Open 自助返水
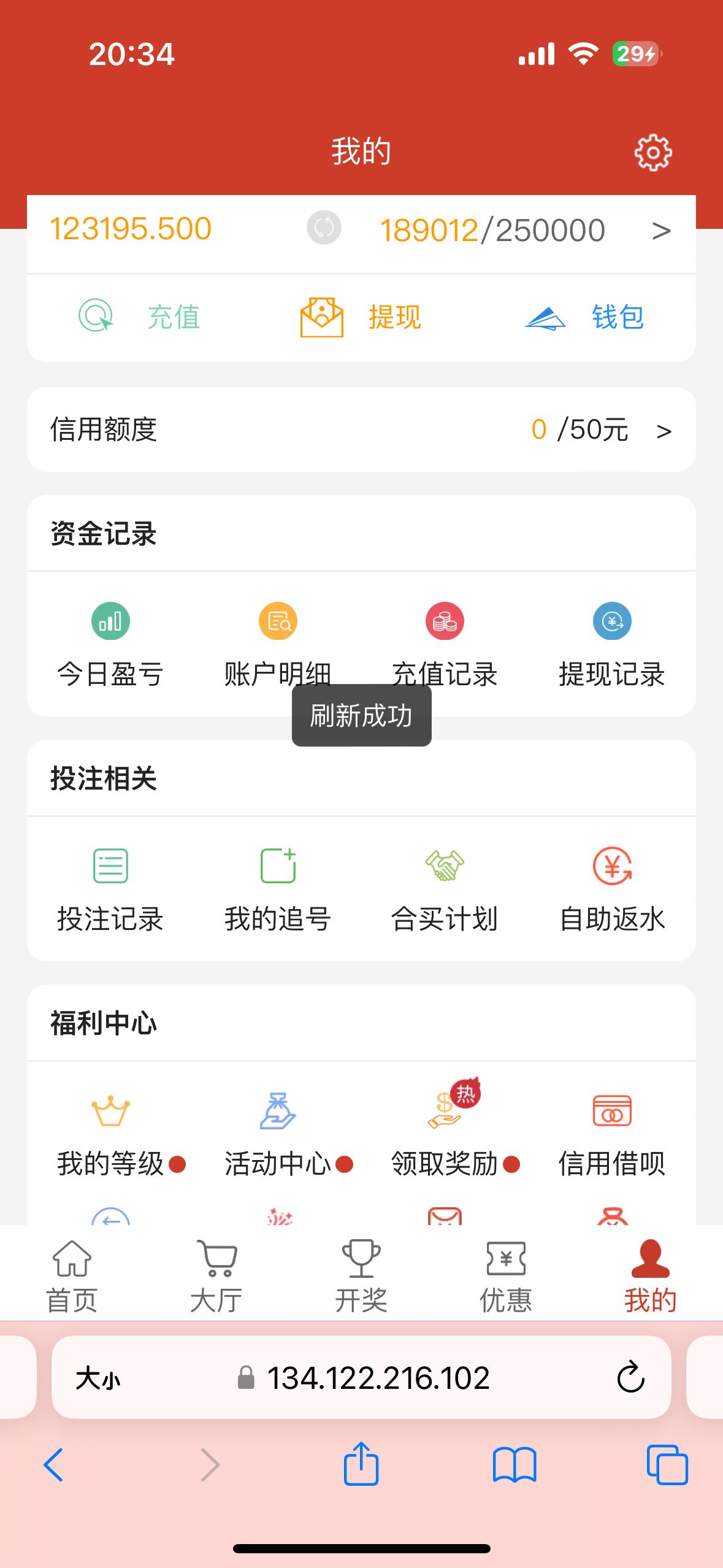 612,890
